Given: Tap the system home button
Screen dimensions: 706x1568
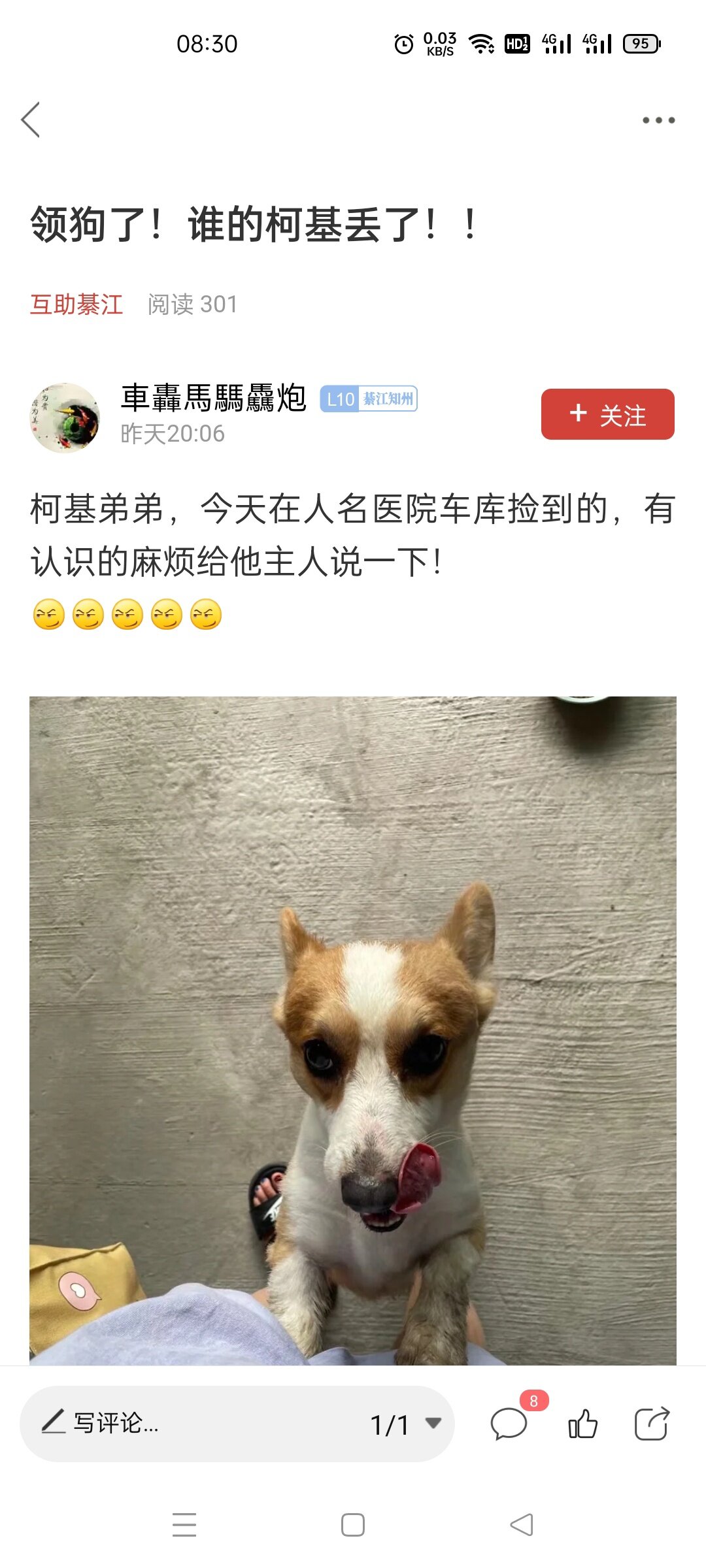Looking at the screenshot, I should pyautogui.click(x=353, y=1525).
